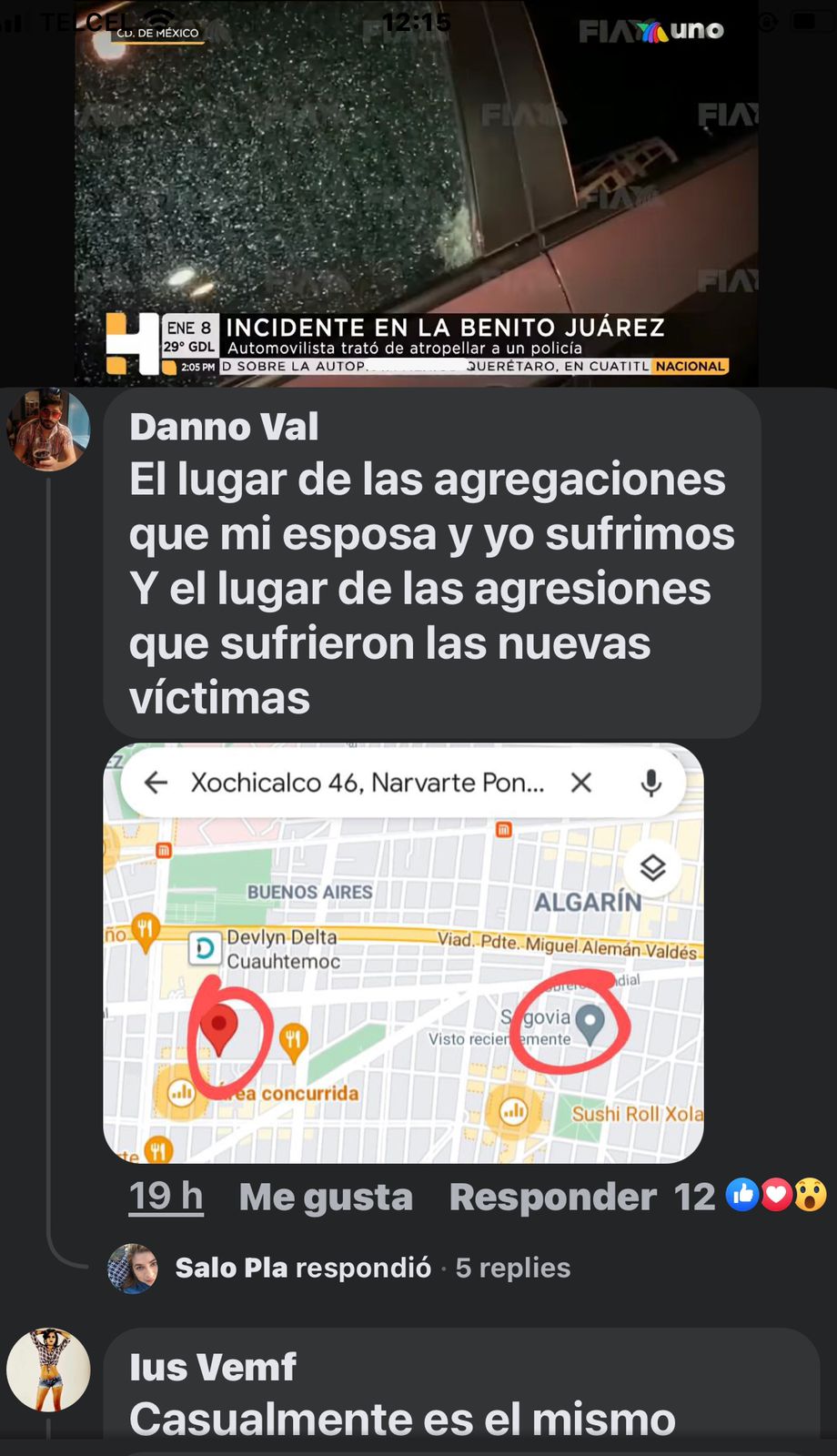Like Danno Val's comment with Me gusta
This screenshot has height=1456, width=837.
[325, 1197]
